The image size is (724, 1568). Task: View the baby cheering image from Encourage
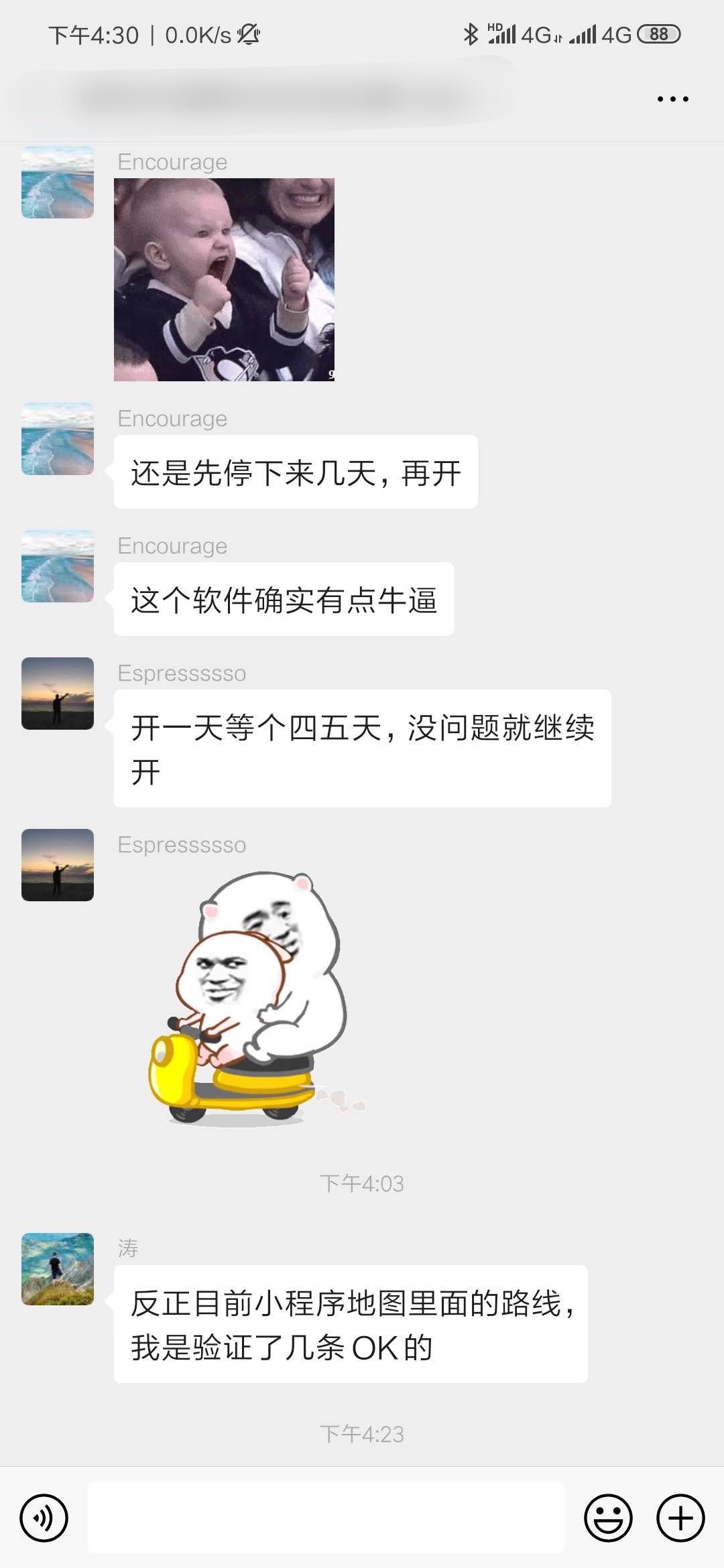pyautogui.click(x=224, y=279)
